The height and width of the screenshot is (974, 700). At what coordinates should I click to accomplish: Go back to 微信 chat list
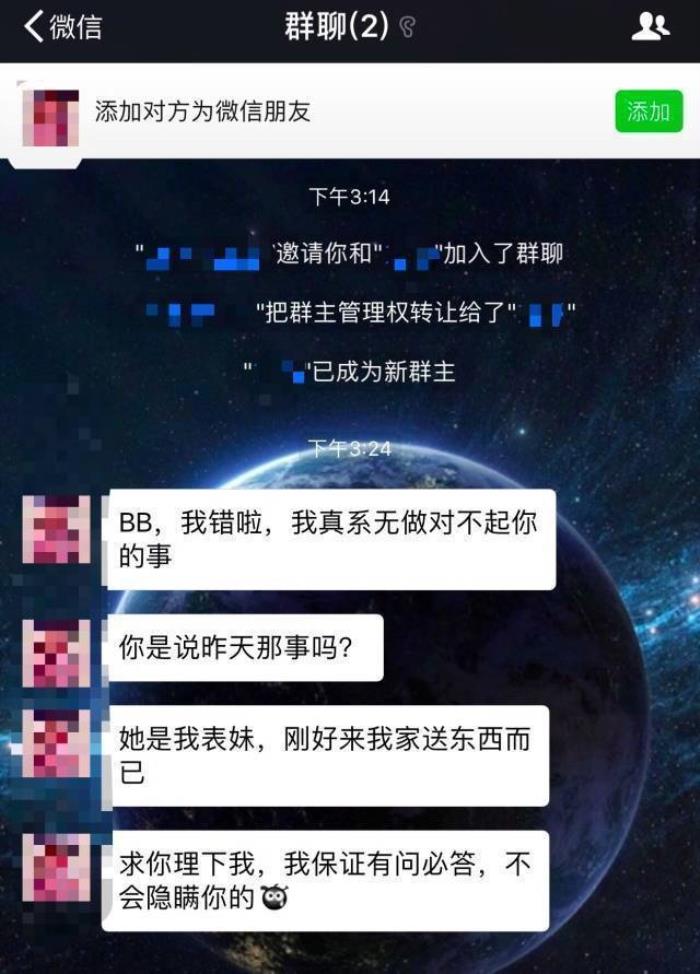60,28
